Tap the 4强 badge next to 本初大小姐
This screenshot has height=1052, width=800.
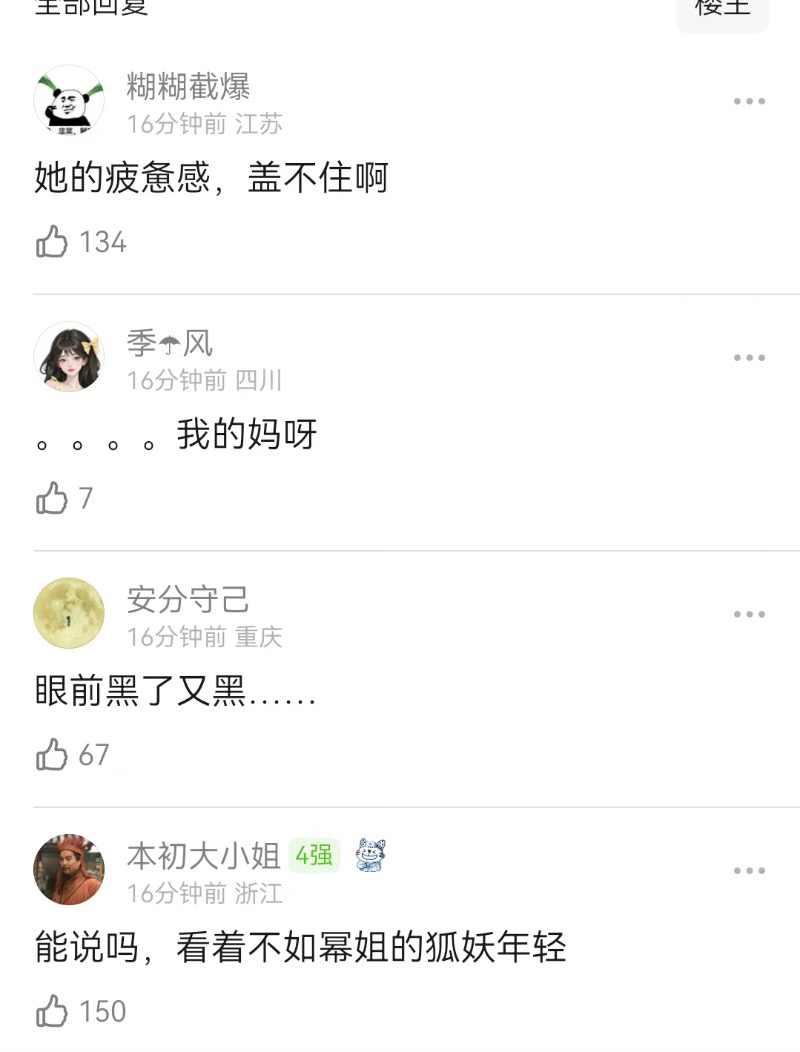click(314, 856)
